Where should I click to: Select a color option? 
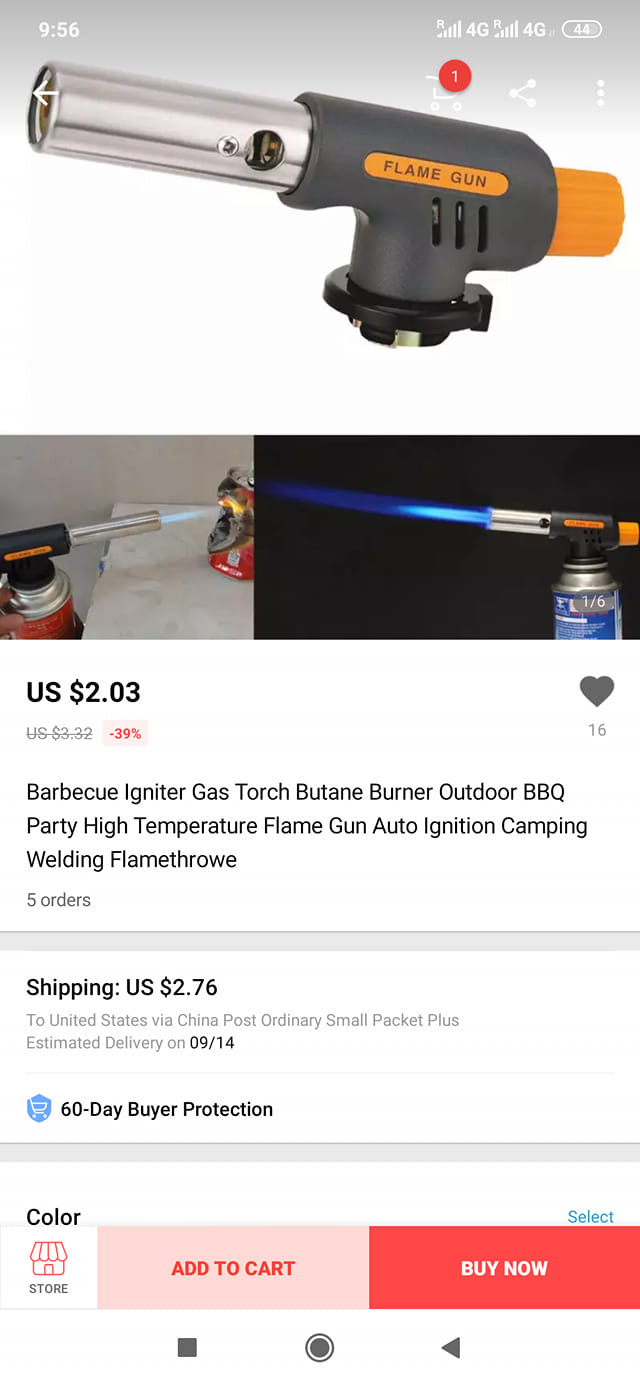point(590,1216)
